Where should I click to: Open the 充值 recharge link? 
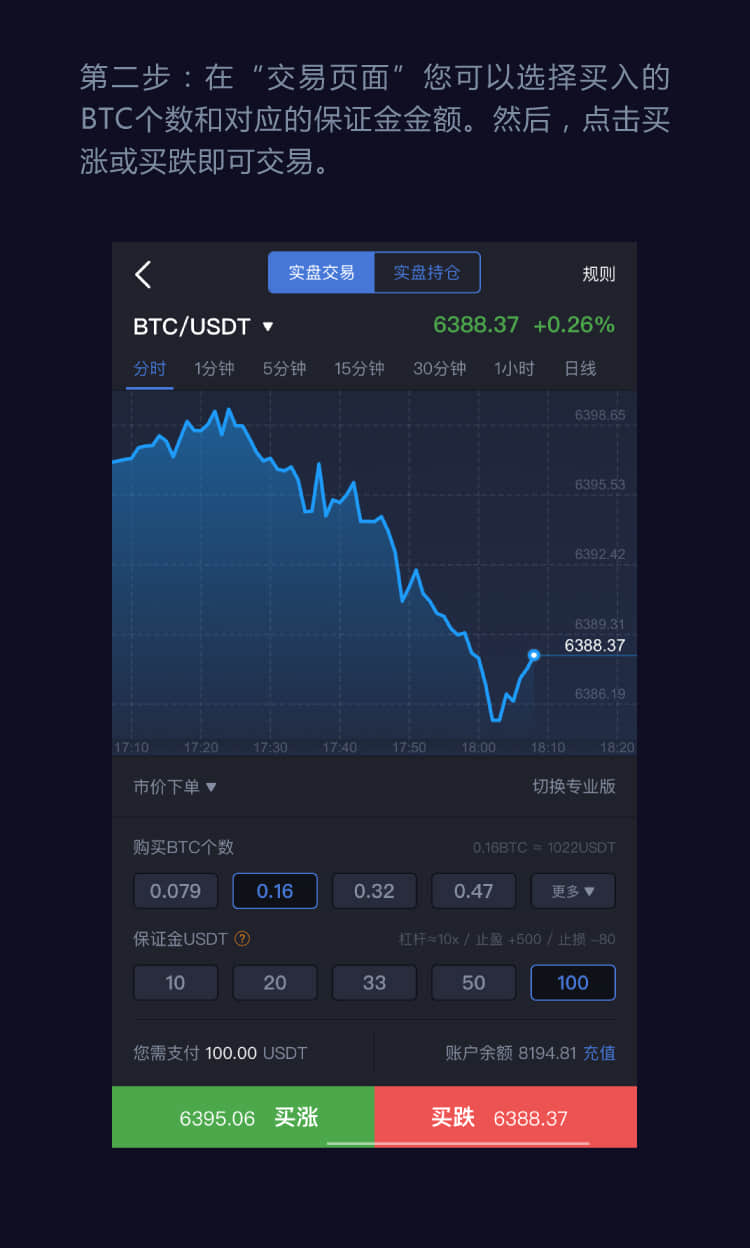[x=600, y=1052]
